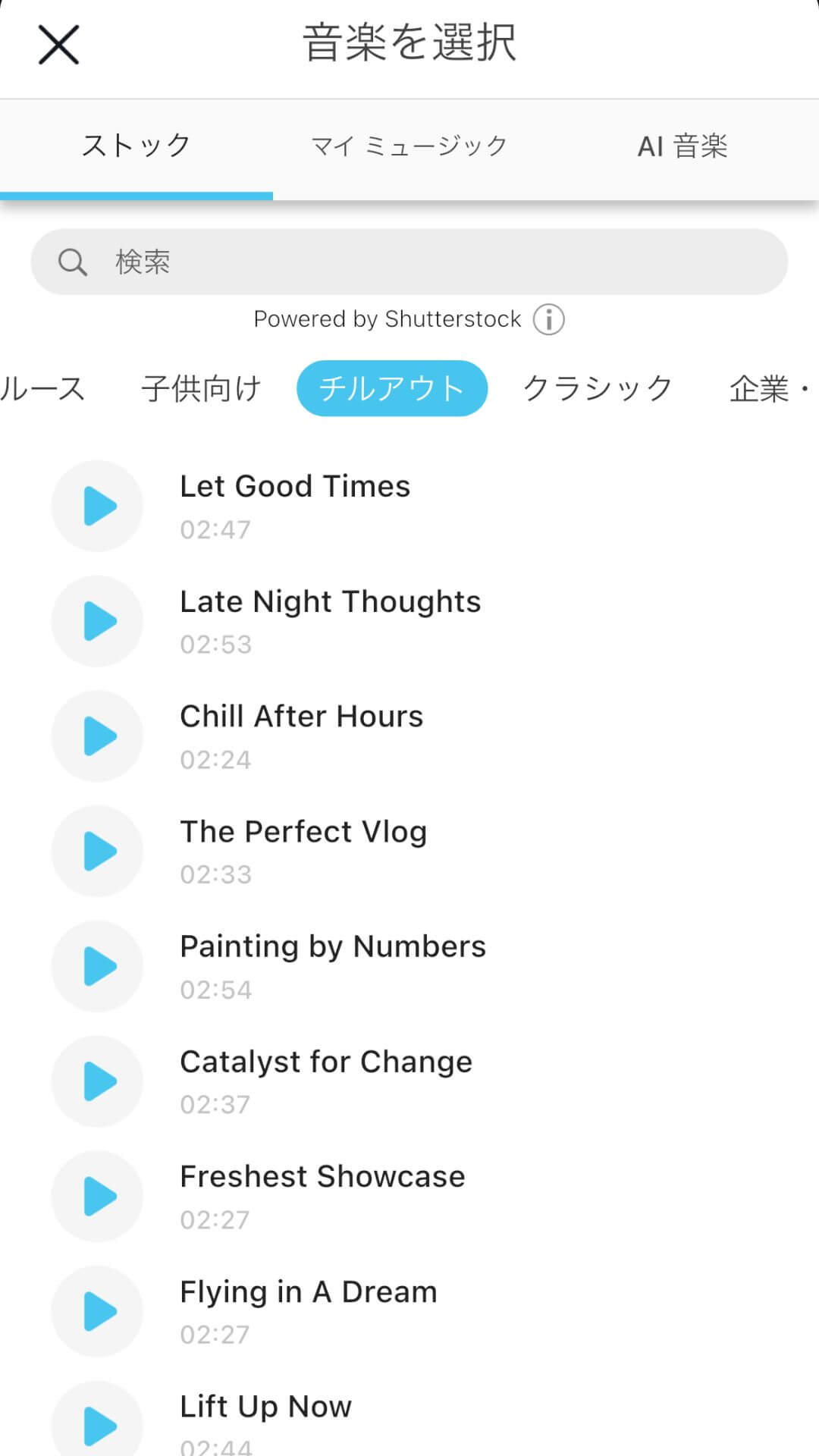Play Late Night Thoughts preview
The width and height of the screenshot is (819, 1456).
[x=97, y=621]
